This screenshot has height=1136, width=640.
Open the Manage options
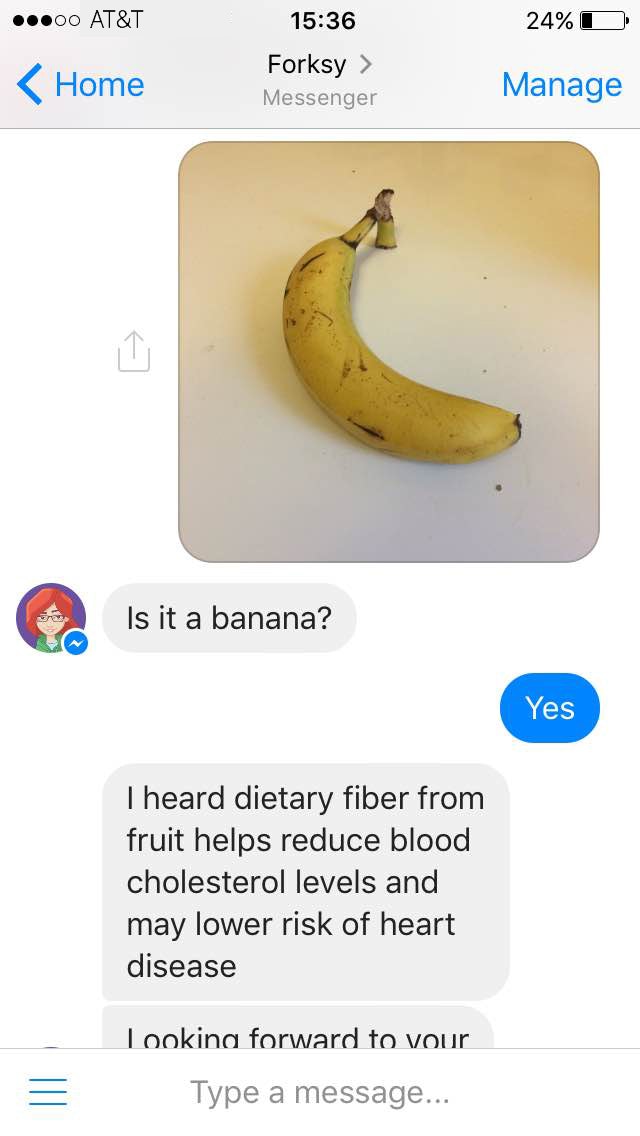pos(561,85)
